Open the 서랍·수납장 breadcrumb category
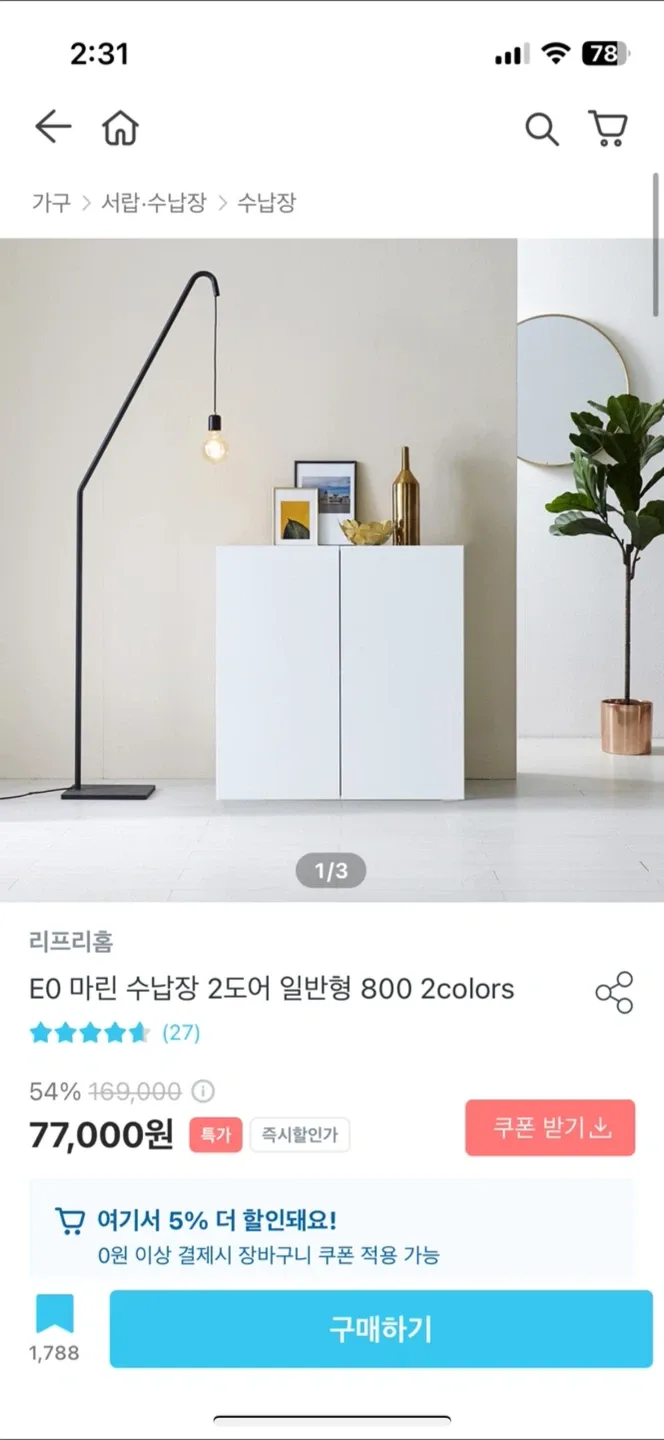Image resolution: width=664 pixels, height=1440 pixels. pos(153,203)
